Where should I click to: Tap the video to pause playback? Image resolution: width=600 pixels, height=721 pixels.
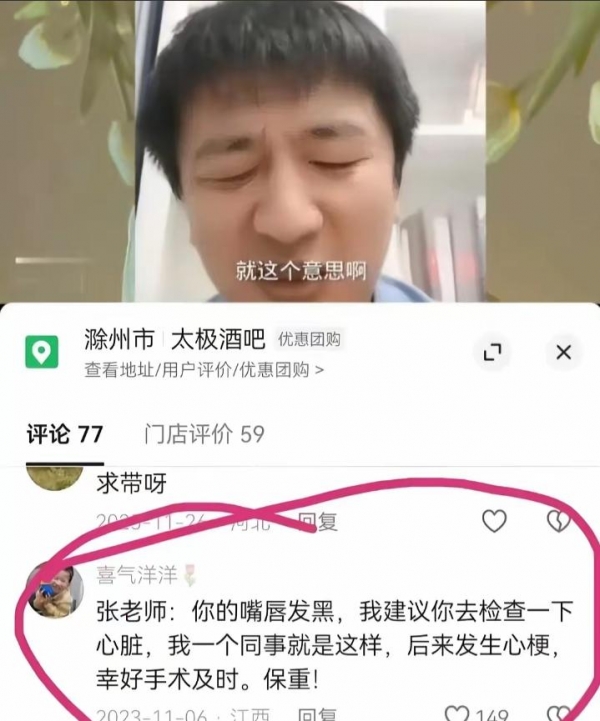click(300, 150)
